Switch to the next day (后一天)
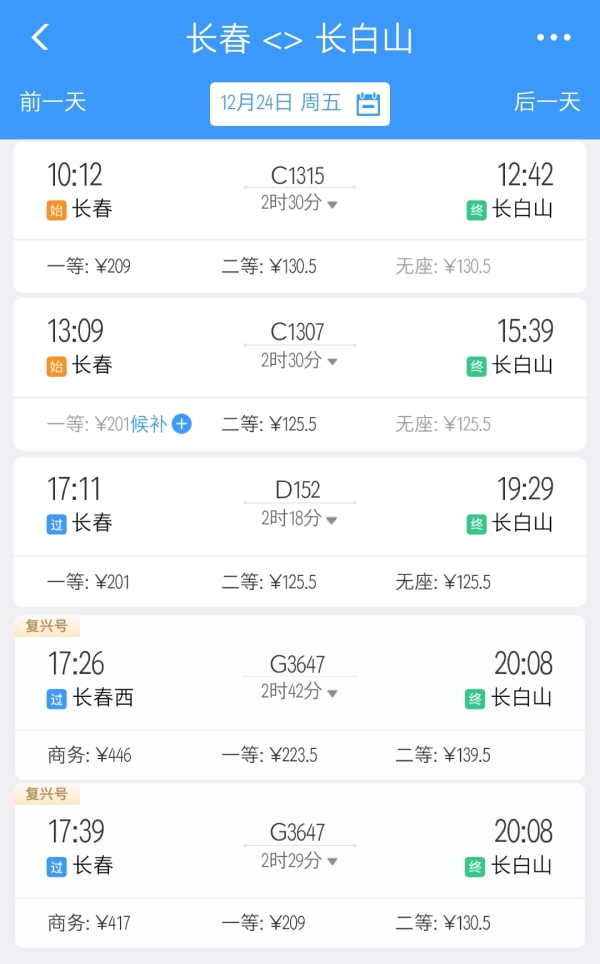 point(546,102)
